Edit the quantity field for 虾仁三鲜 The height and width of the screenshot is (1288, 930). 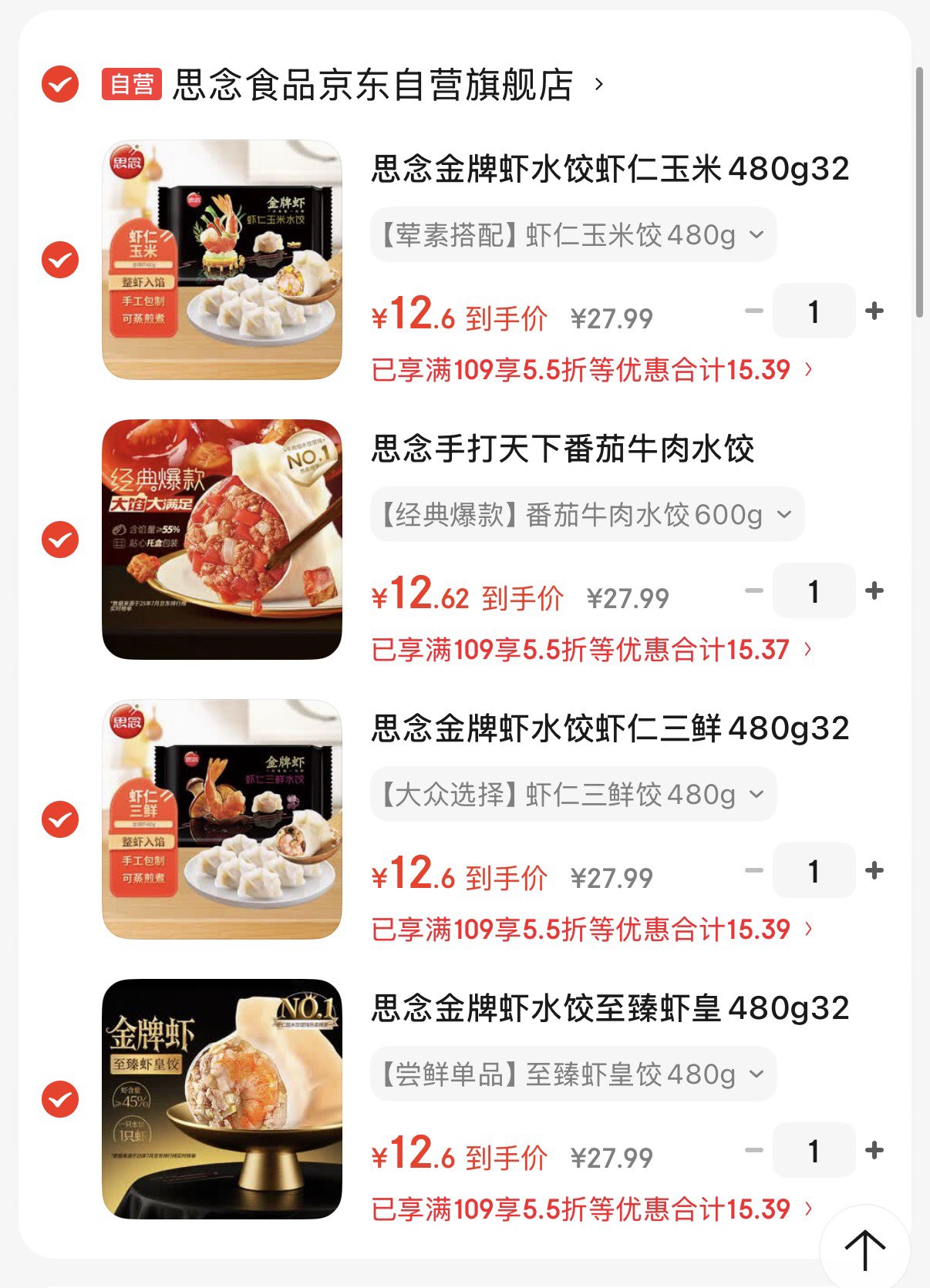click(x=814, y=871)
